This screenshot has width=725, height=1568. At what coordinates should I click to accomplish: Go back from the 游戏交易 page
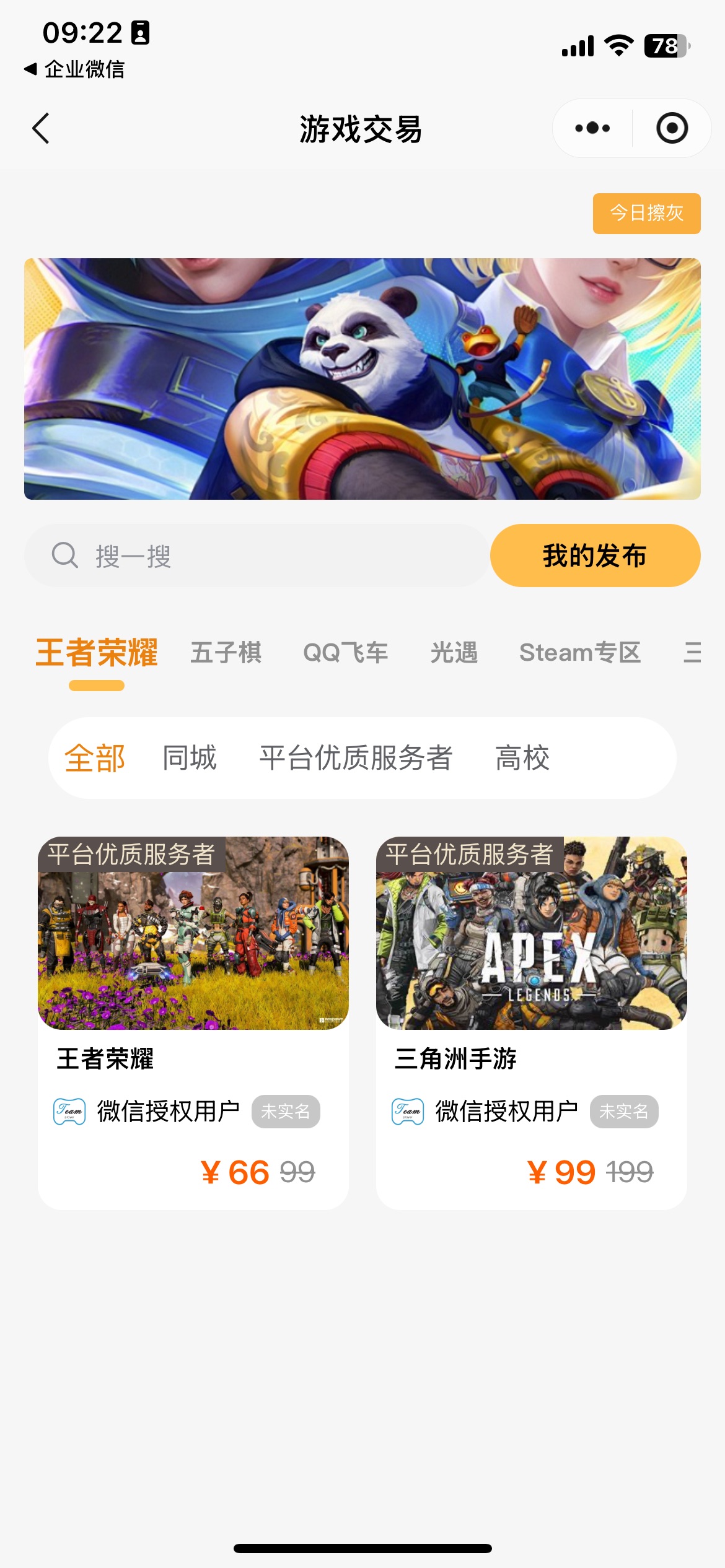41,128
